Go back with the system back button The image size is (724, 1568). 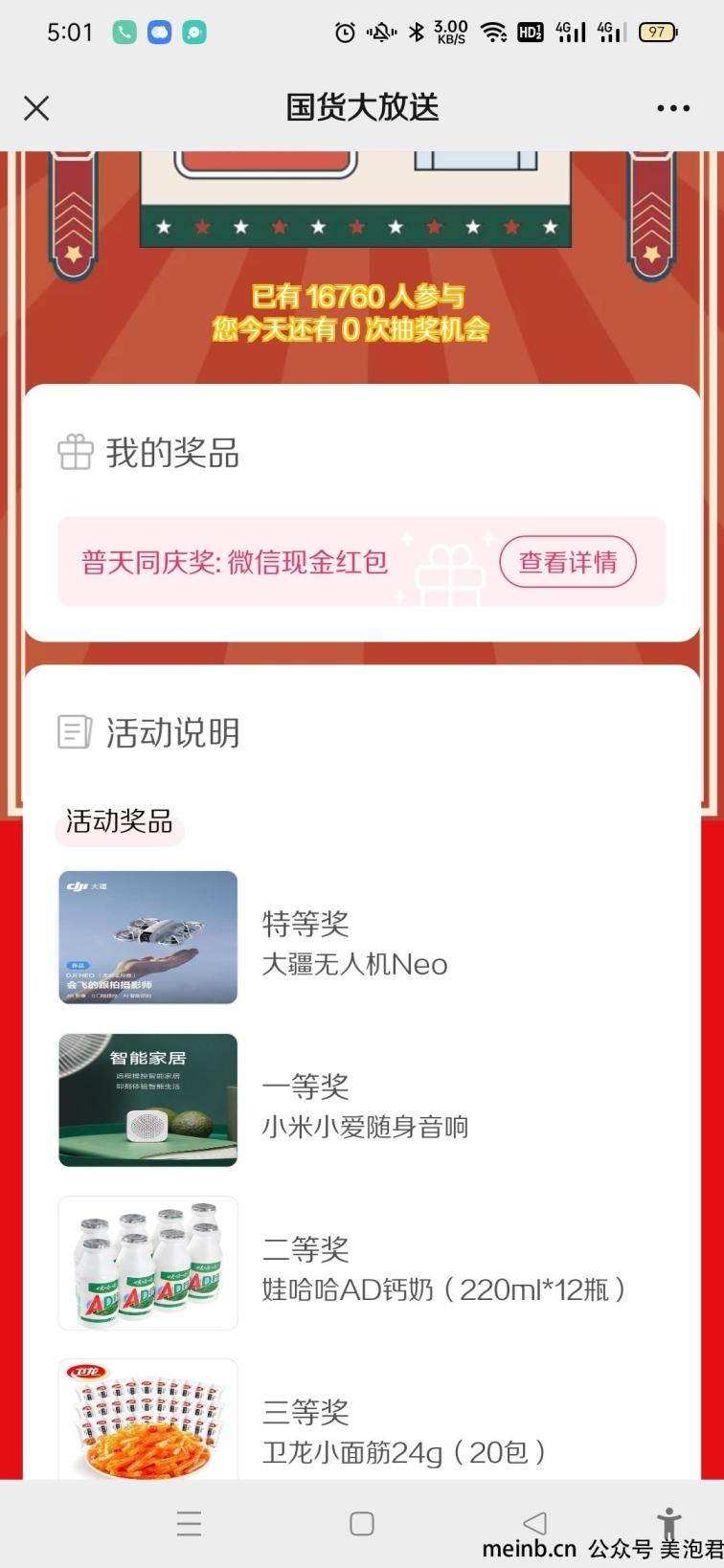534,1523
